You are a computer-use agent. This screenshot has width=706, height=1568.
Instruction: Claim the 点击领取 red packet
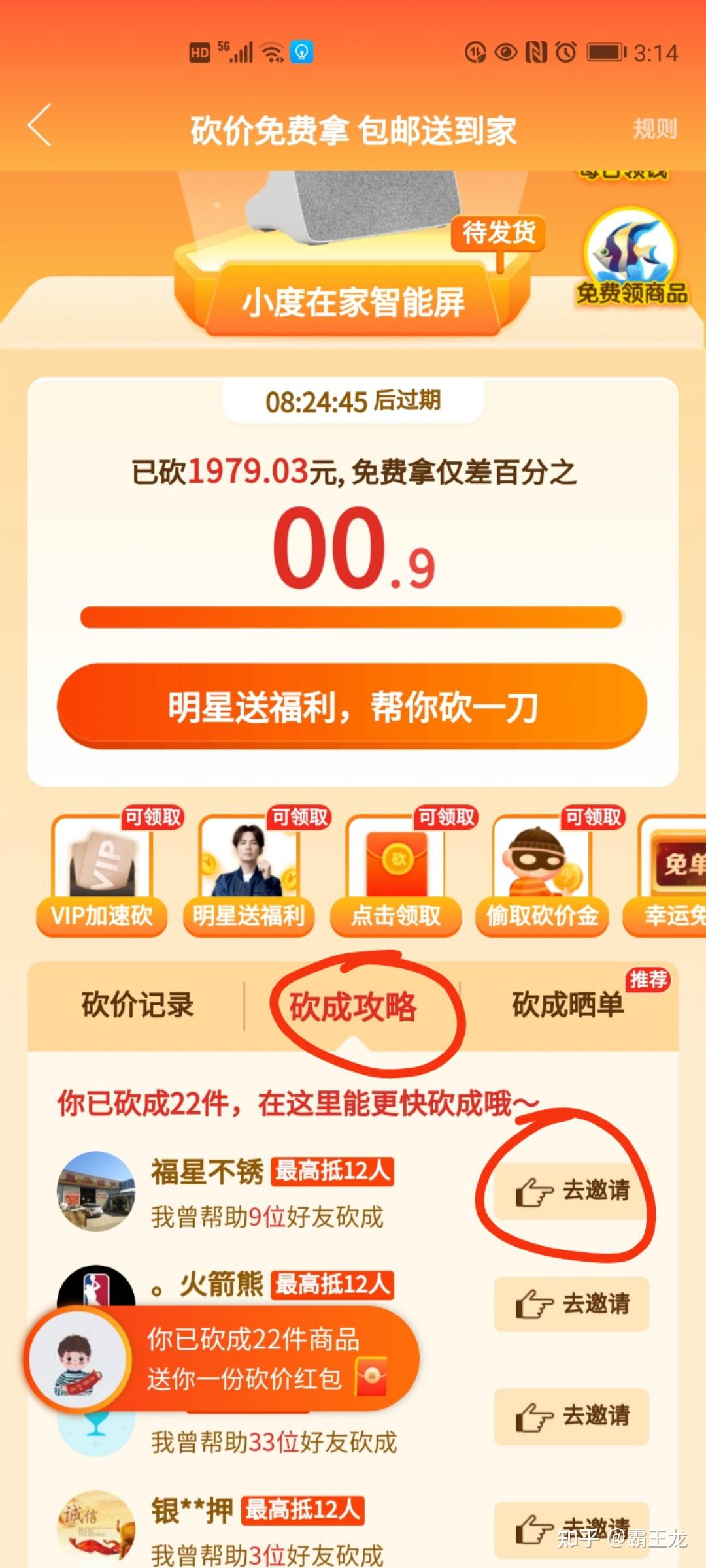pyautogui.click(x=396, y=875)
